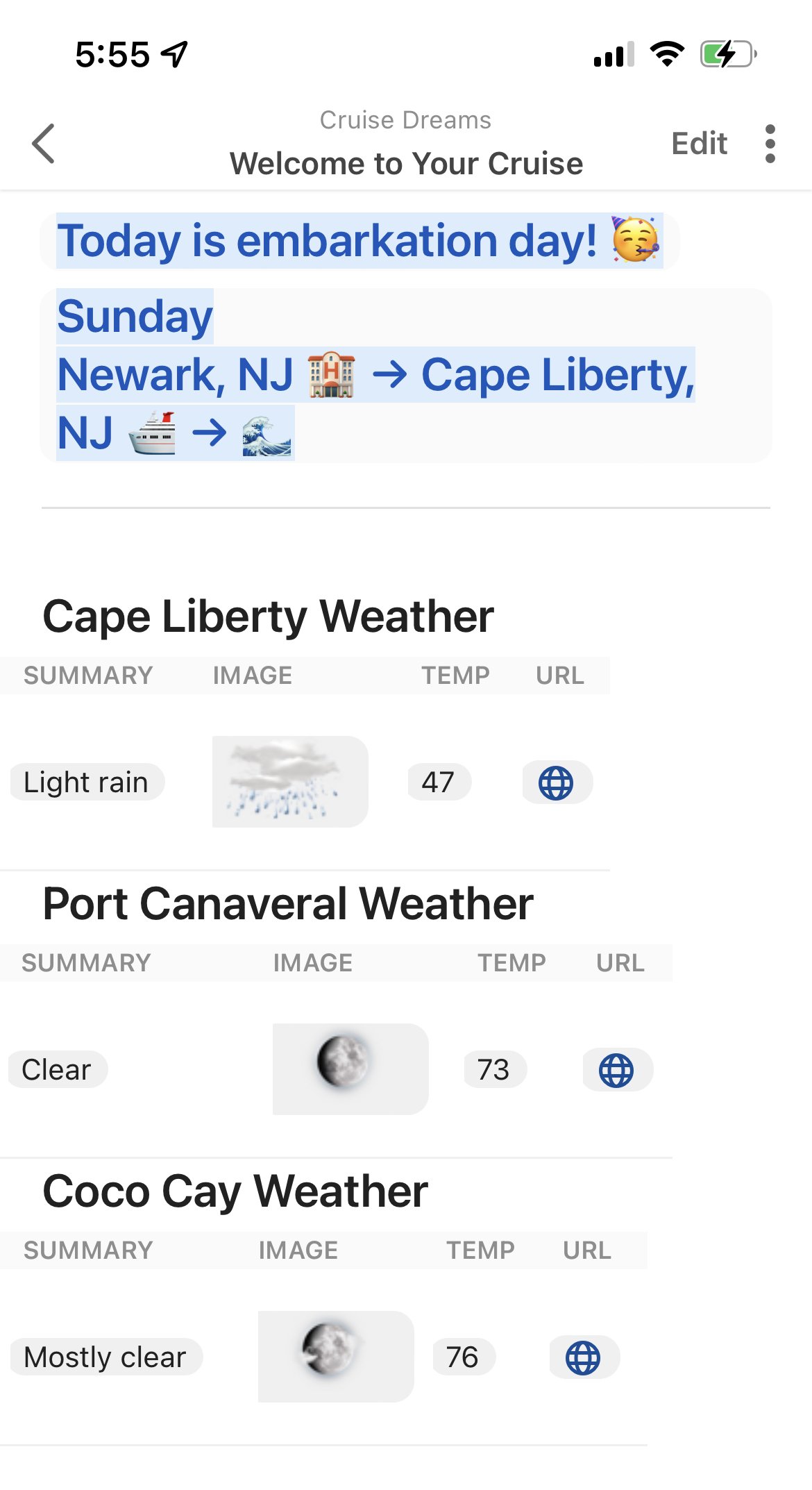
Task: Open the three-dot overflow menu
Action: [x=770, y=144]
